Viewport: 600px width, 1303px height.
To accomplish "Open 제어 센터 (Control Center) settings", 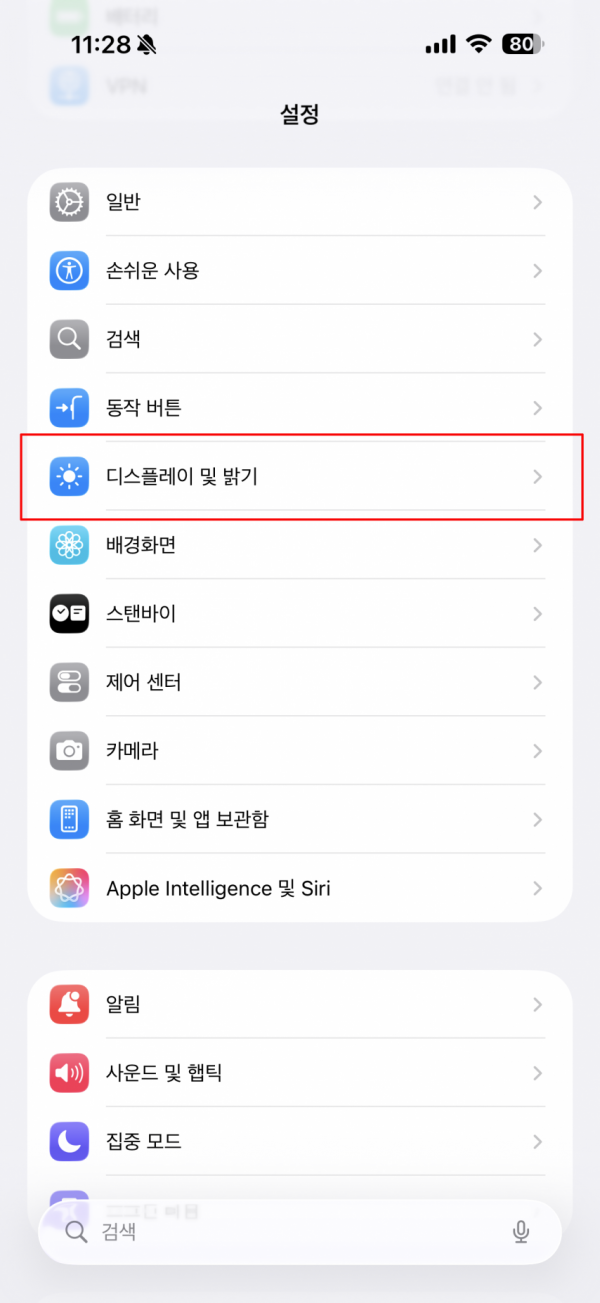I will point(300,683).
